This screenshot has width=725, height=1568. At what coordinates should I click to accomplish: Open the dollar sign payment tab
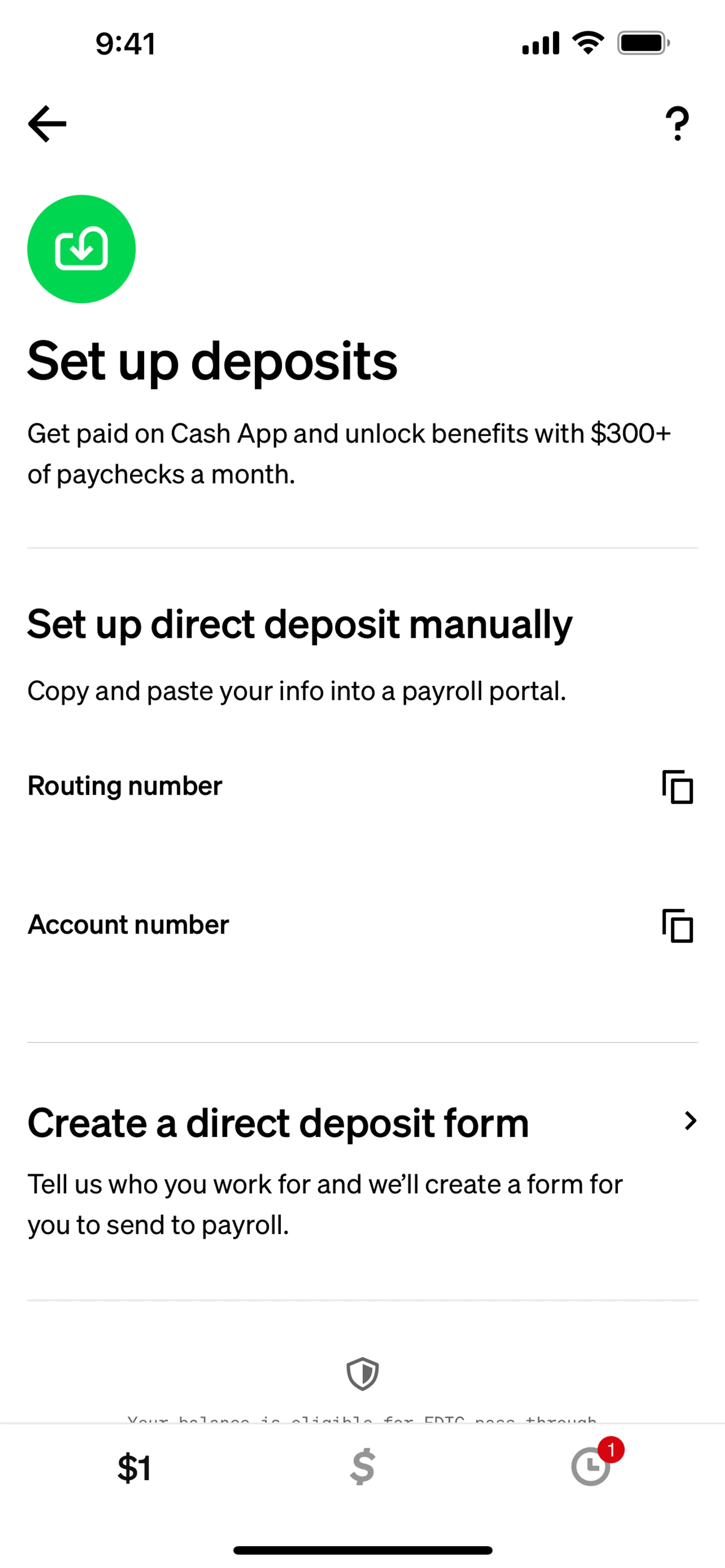click(x=362, y=1467)
